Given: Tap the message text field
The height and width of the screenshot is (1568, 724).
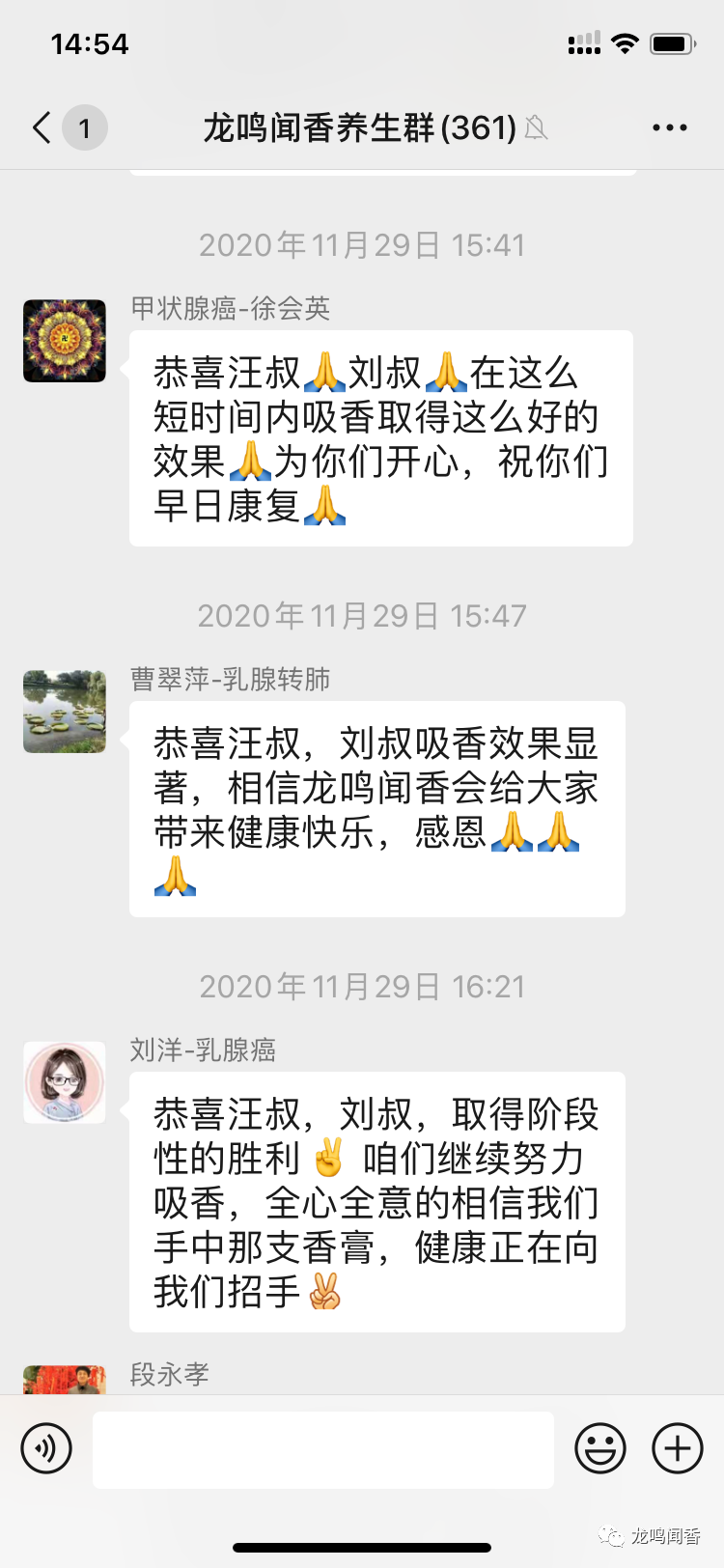Looking at the screenshot, I should click(322, 1448).
